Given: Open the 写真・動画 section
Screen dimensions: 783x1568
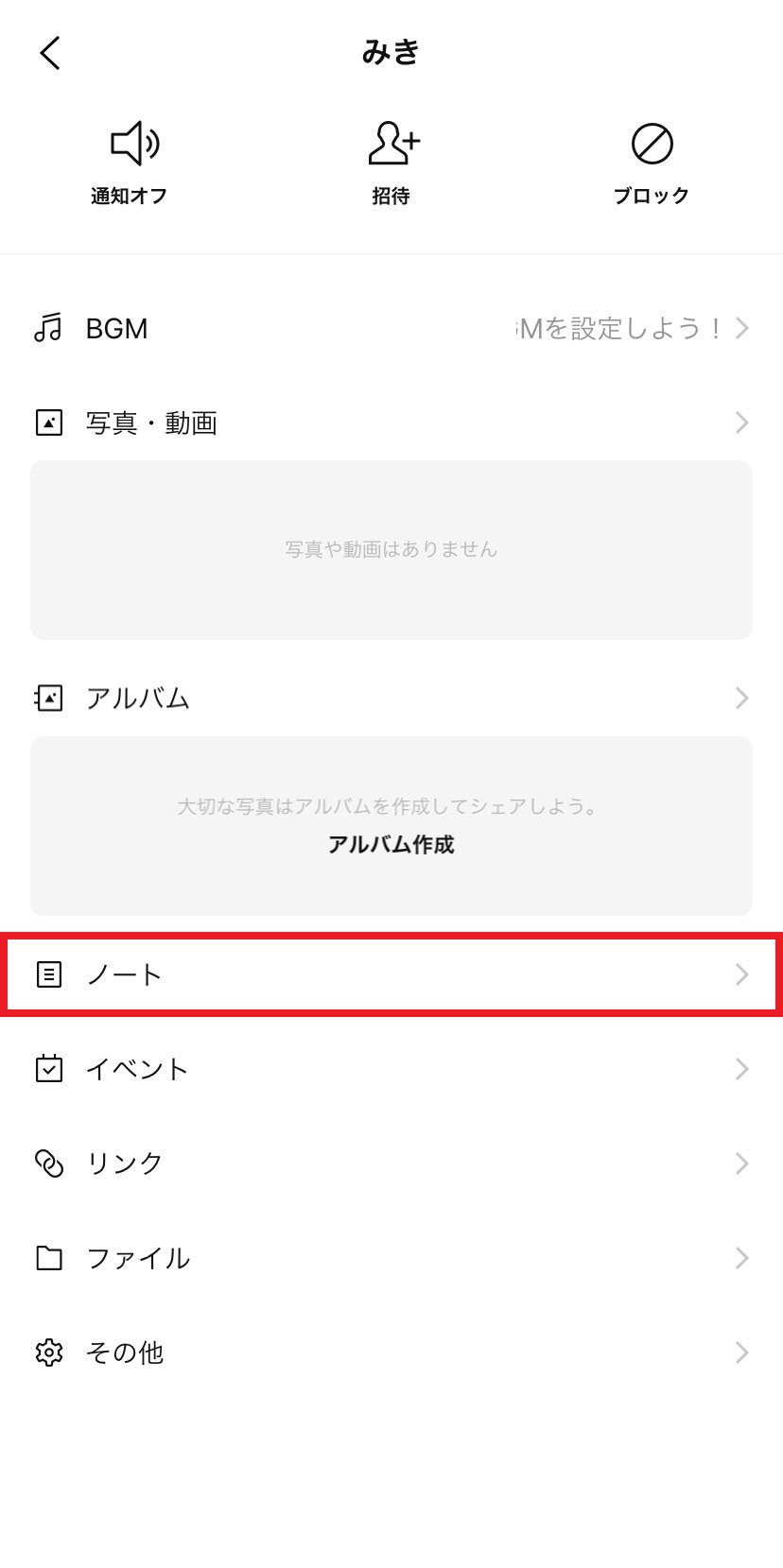Looking at the screenshot, I should coord(391,422).
